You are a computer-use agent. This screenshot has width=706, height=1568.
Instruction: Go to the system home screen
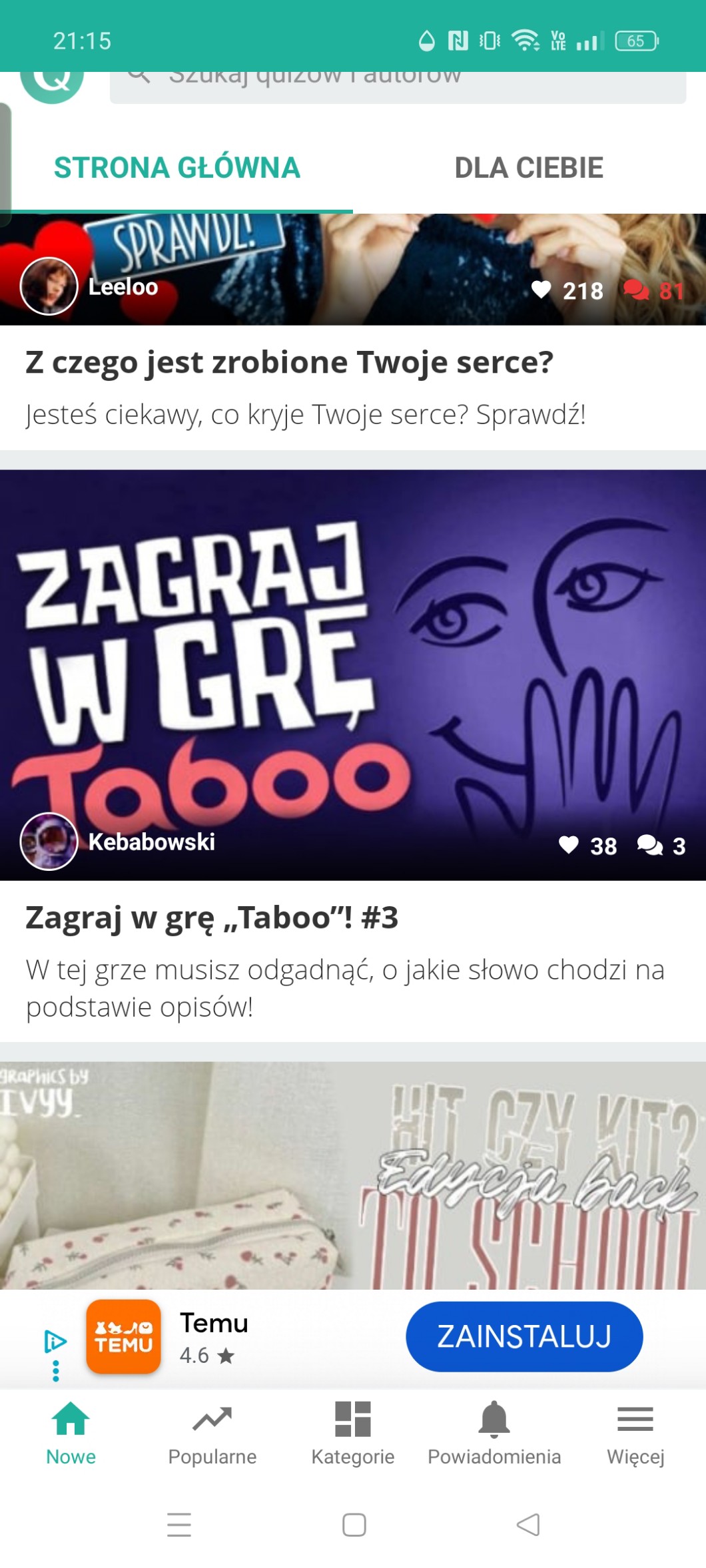pyautogui.click(x=354, y=1525)
